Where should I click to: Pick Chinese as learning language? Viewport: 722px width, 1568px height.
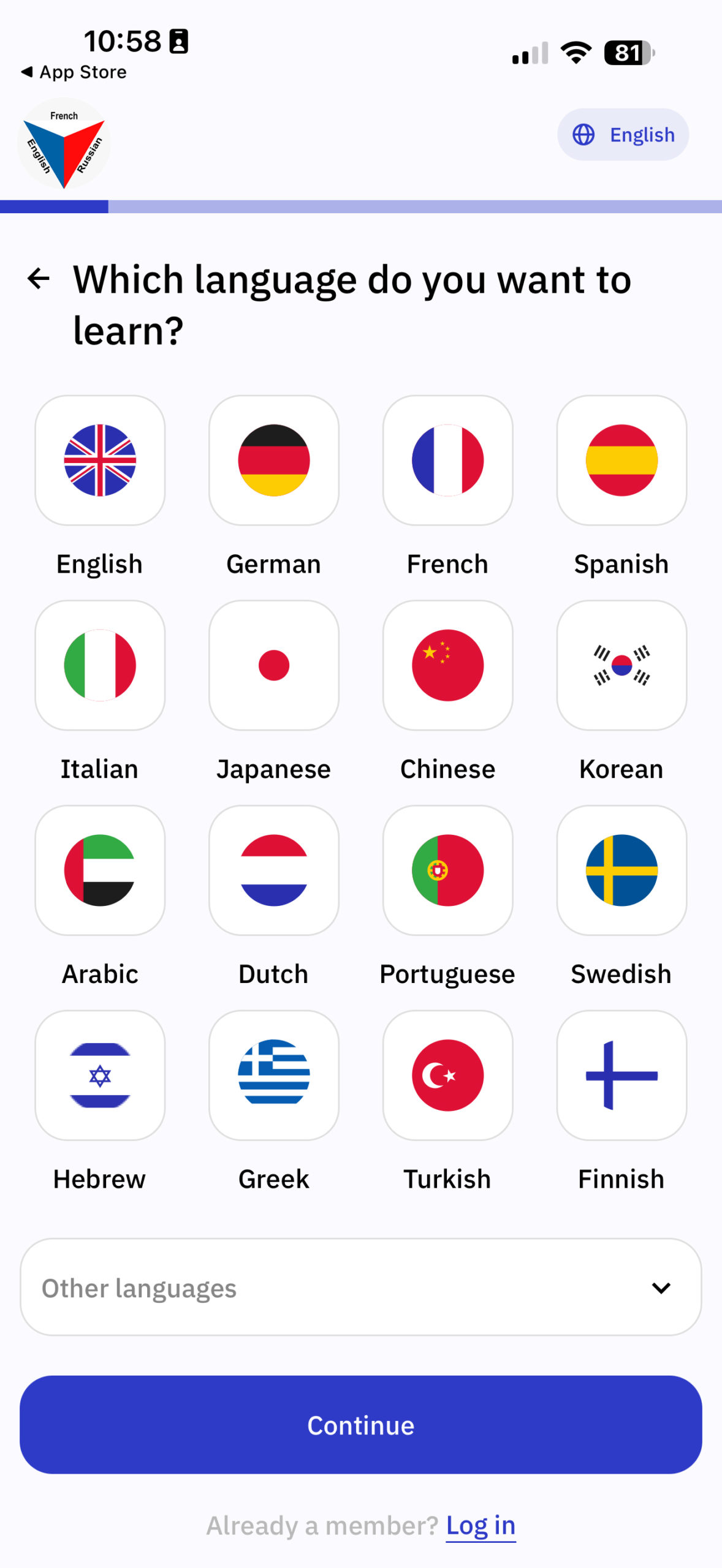tap(447, 665)
